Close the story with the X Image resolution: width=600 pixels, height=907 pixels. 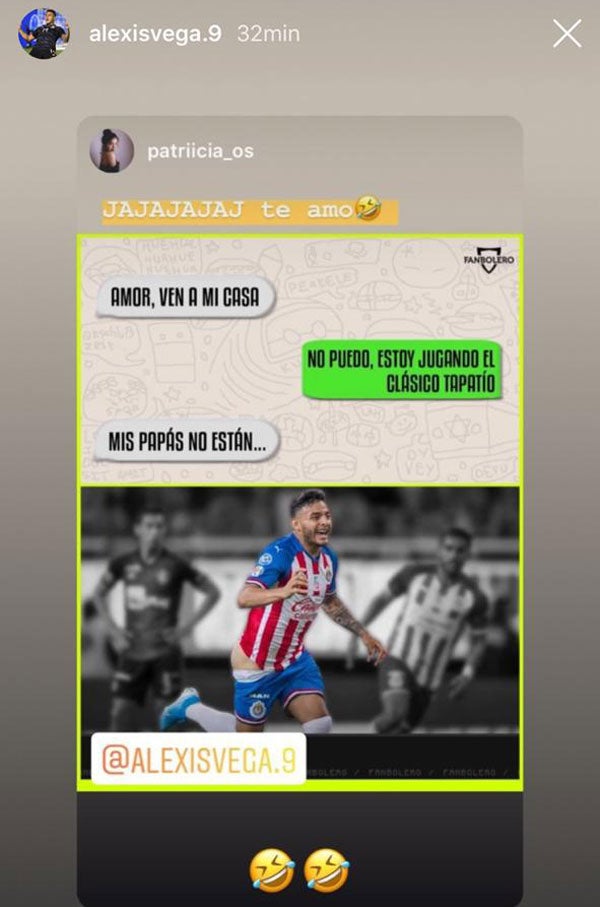point(567,34)
